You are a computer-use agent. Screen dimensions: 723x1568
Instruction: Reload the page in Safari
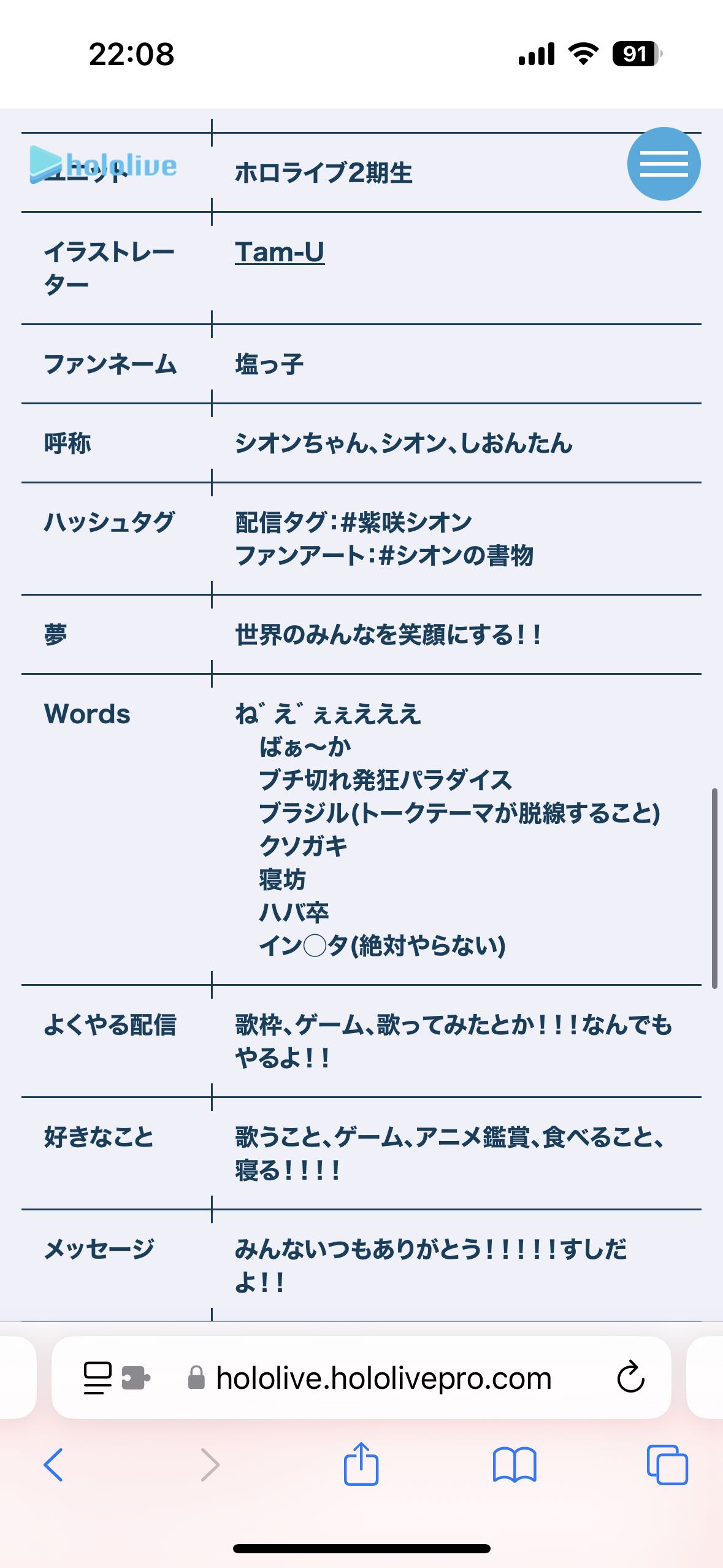630,1378
